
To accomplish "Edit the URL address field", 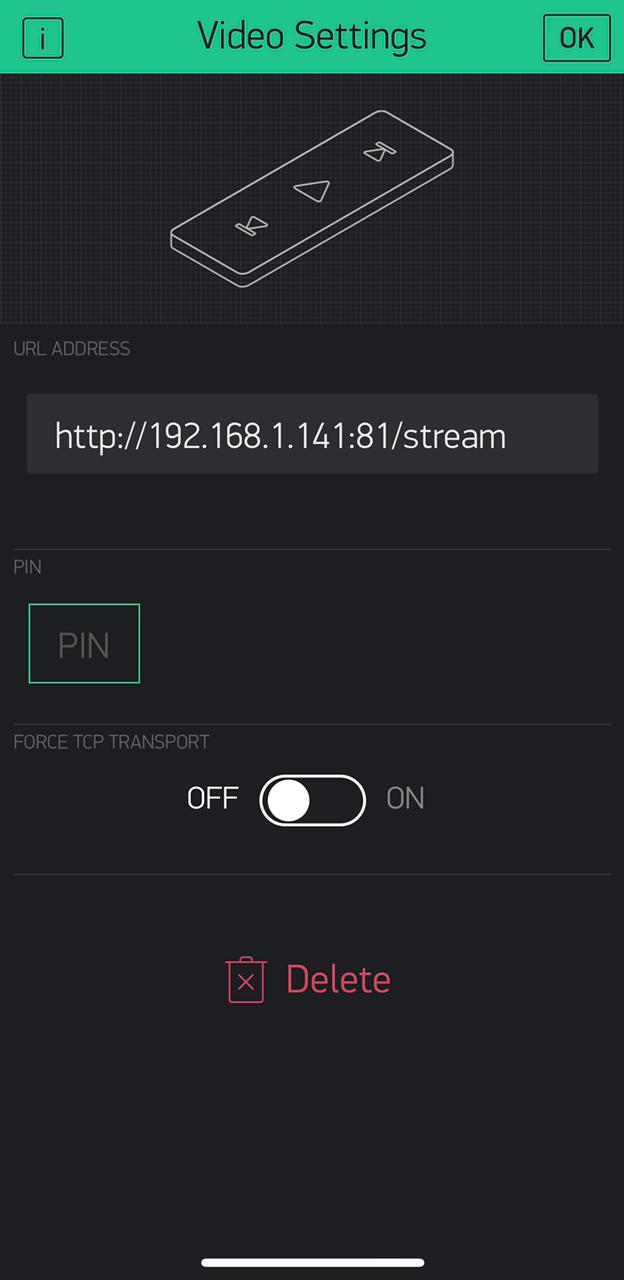I will 312,434.
